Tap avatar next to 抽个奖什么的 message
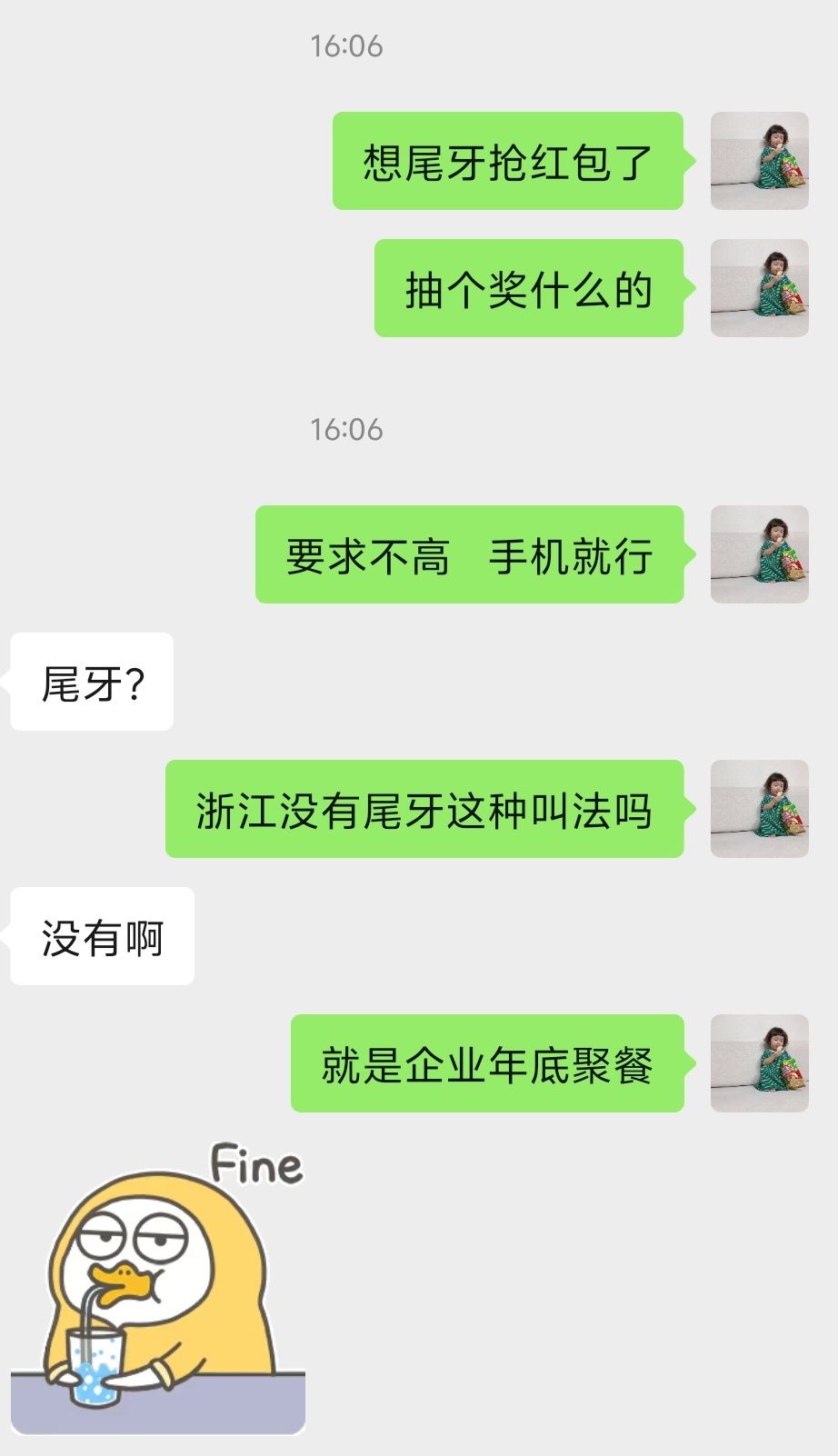Image resolution: width=838 pixels, height=1456 pixels. (759, 288)
